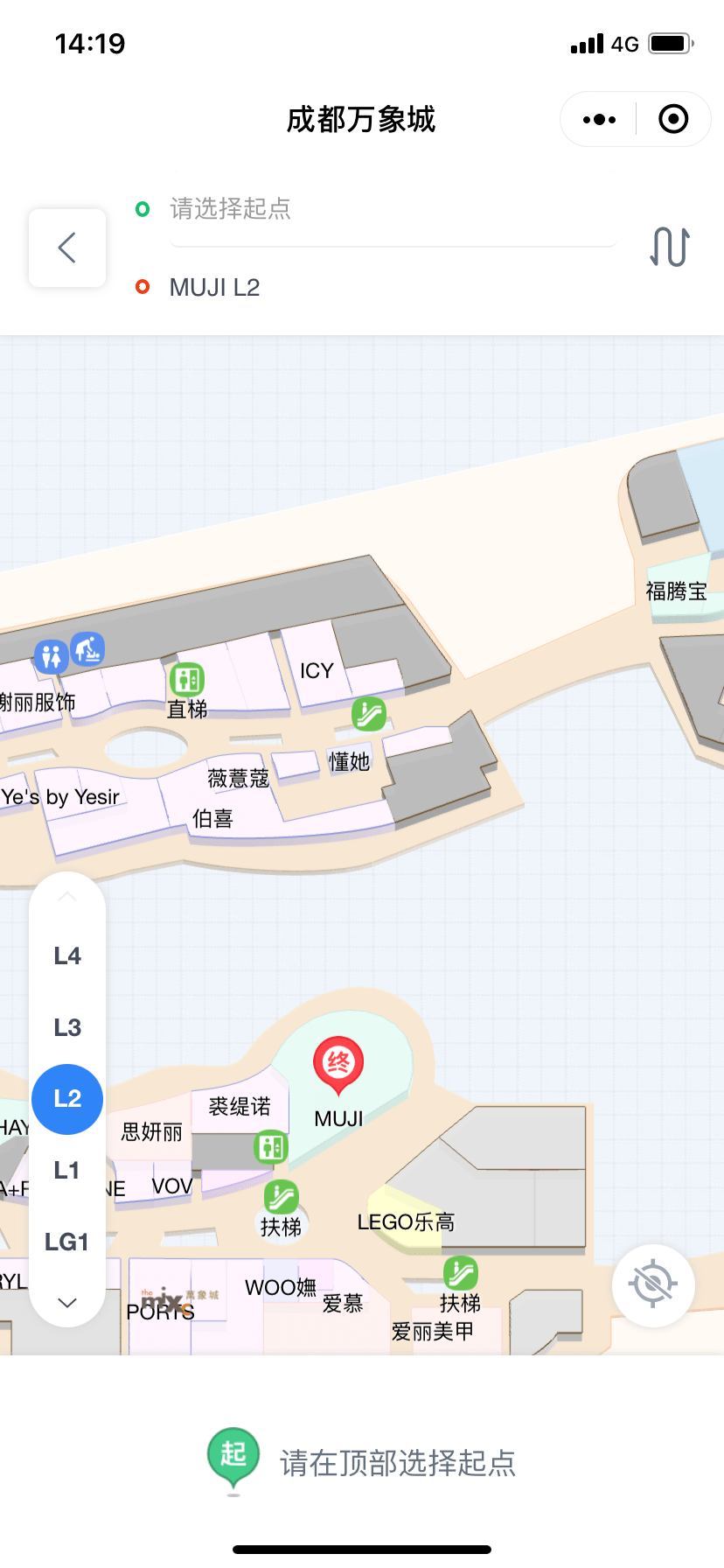The image size is (724, 1568).
Task: Tap the baby care room icon top left
Action: (x=88, y=647)
